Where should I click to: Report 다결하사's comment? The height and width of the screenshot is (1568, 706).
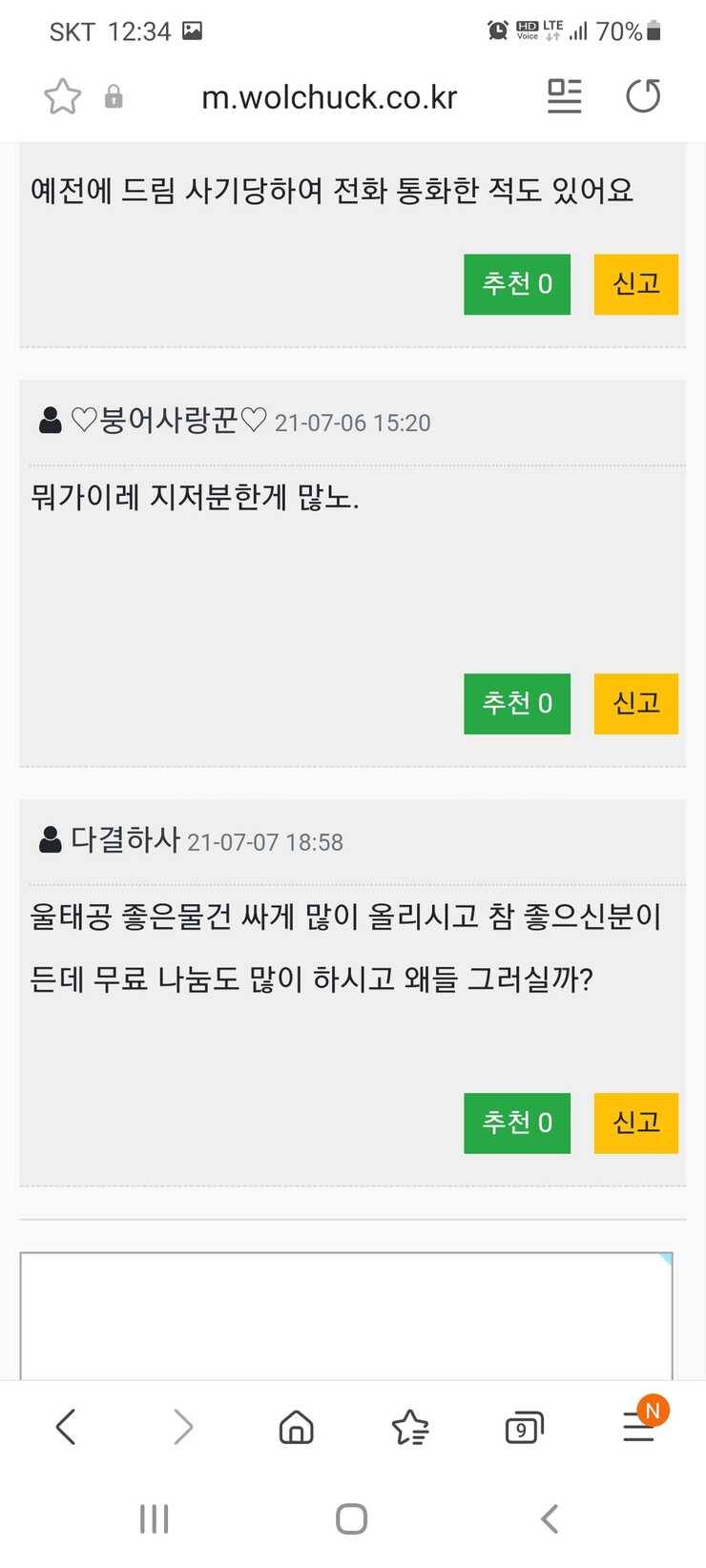click(635, 1124)
